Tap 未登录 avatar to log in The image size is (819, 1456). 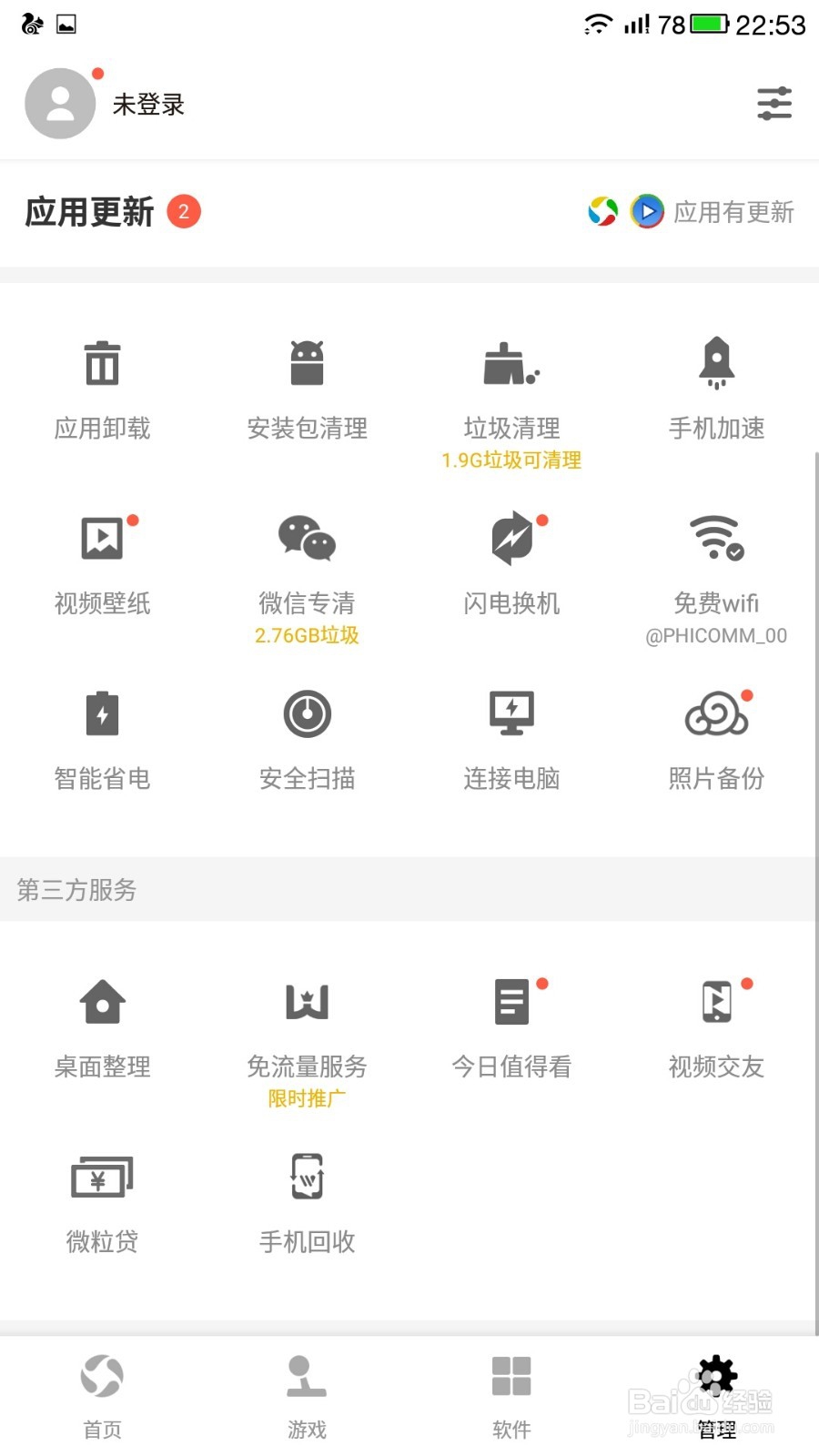point(60,103)
